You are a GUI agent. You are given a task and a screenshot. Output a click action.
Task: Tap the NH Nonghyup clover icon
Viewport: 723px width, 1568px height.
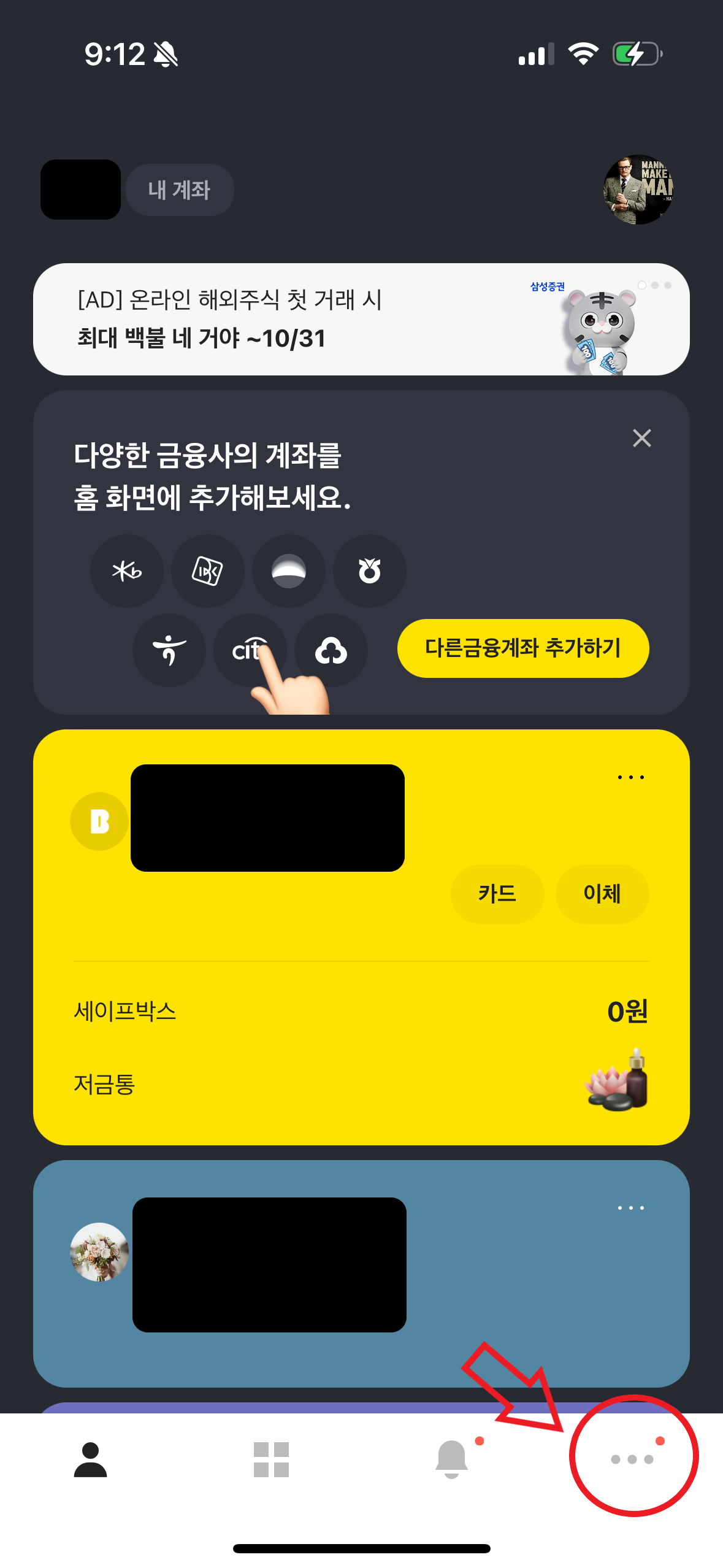(331, 649)
